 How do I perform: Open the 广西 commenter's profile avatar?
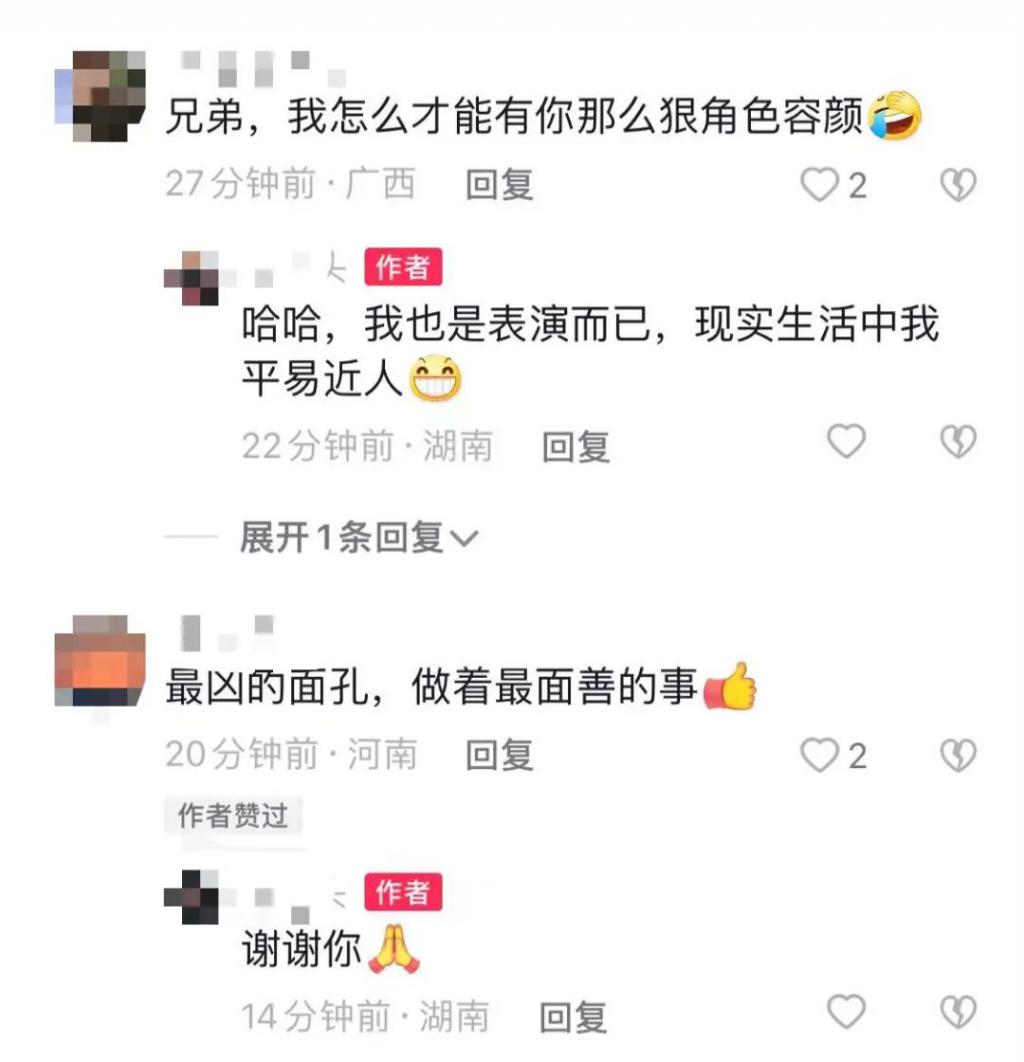(100, 96)
